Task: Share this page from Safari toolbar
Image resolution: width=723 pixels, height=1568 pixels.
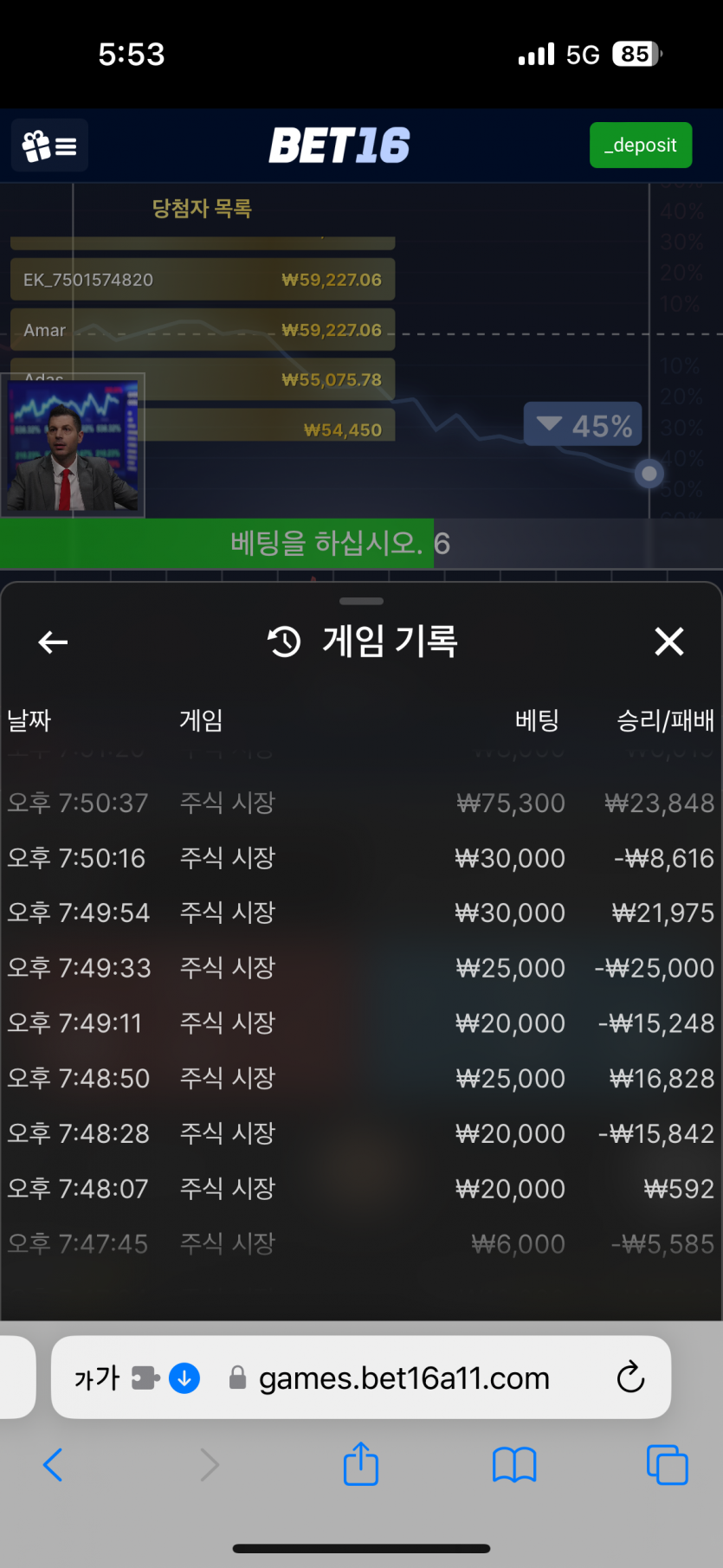Action: (x=361, y=1465)
